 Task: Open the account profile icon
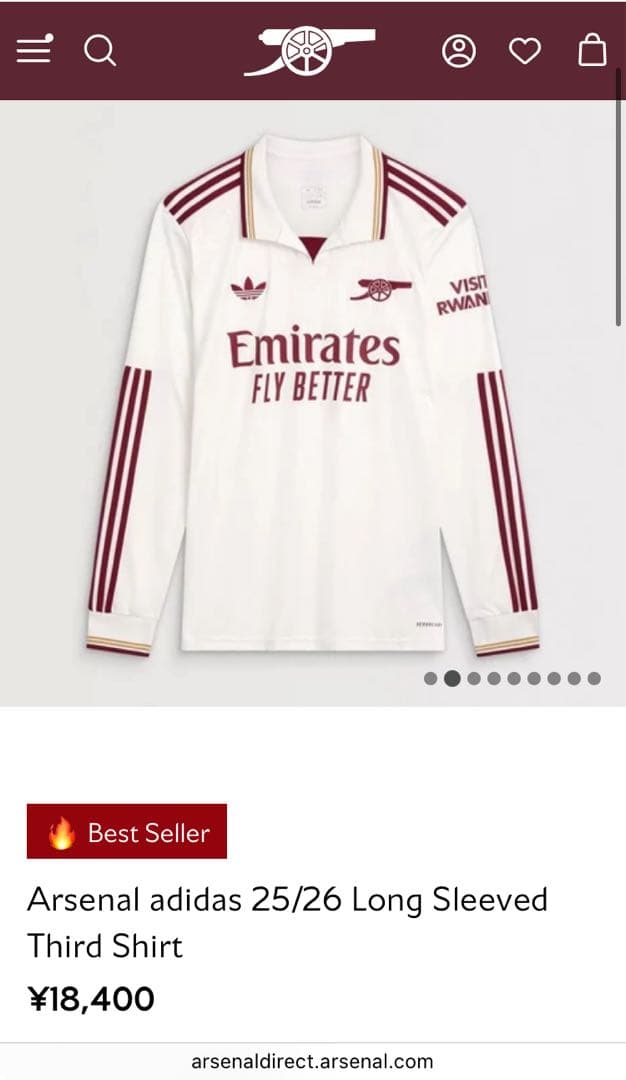tap(459, 51)
